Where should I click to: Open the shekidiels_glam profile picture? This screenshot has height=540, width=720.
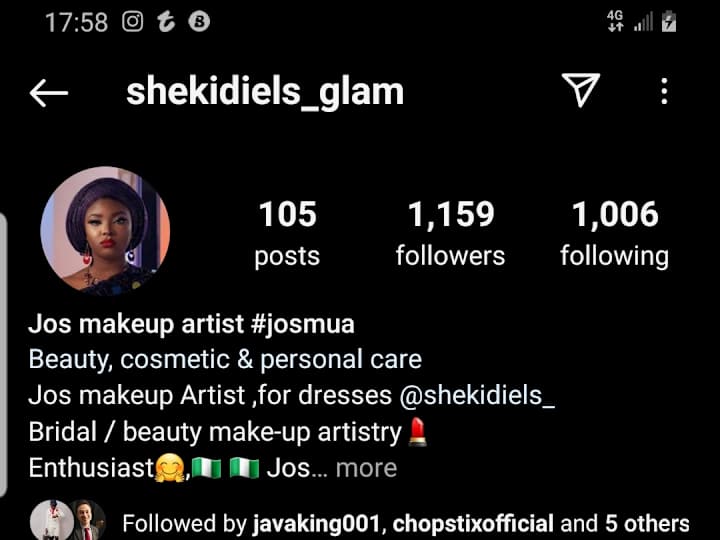coord(105,231)
